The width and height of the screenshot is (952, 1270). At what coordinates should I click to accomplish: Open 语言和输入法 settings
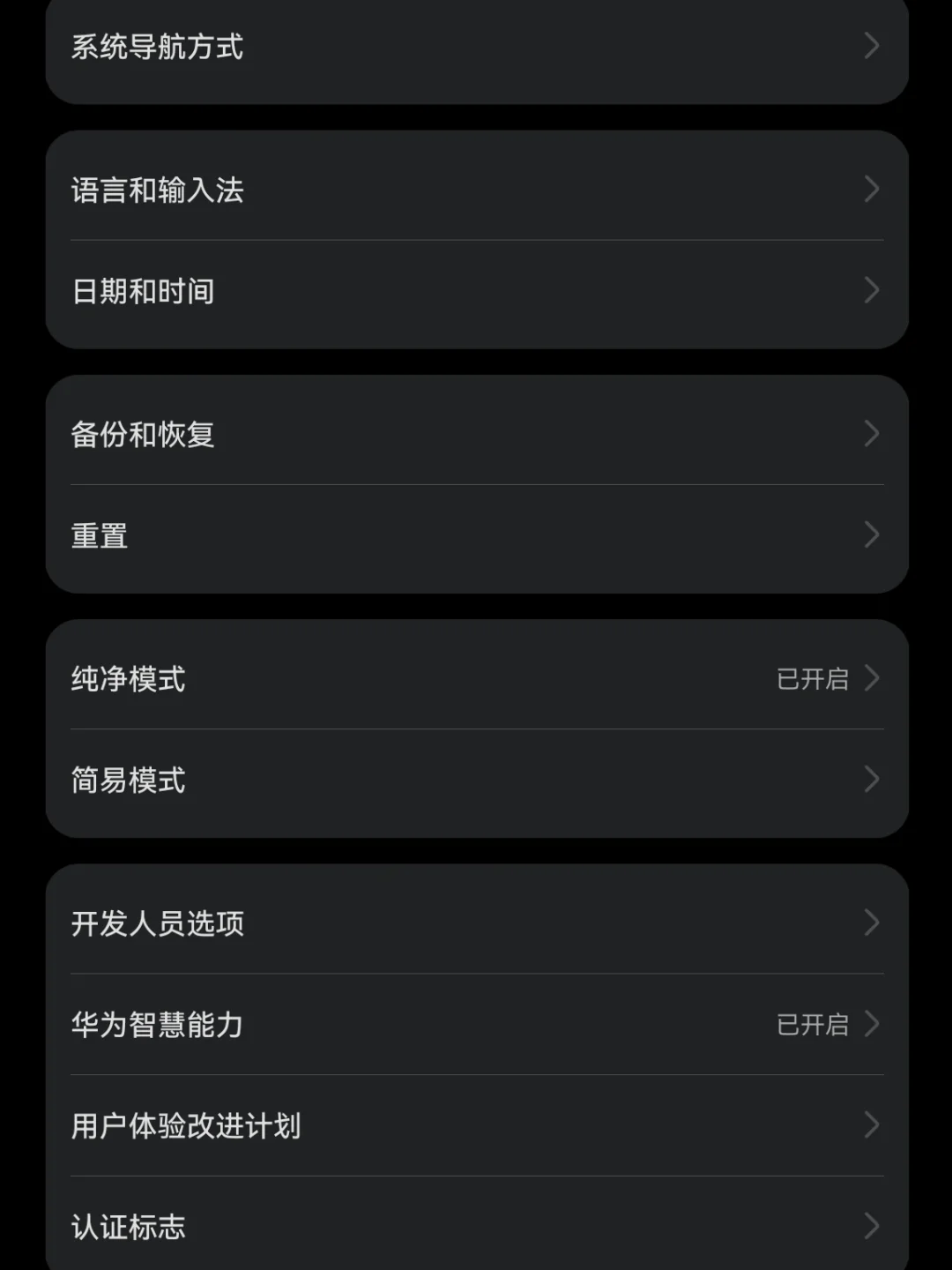pyautogui.click(x=476, y=190)
